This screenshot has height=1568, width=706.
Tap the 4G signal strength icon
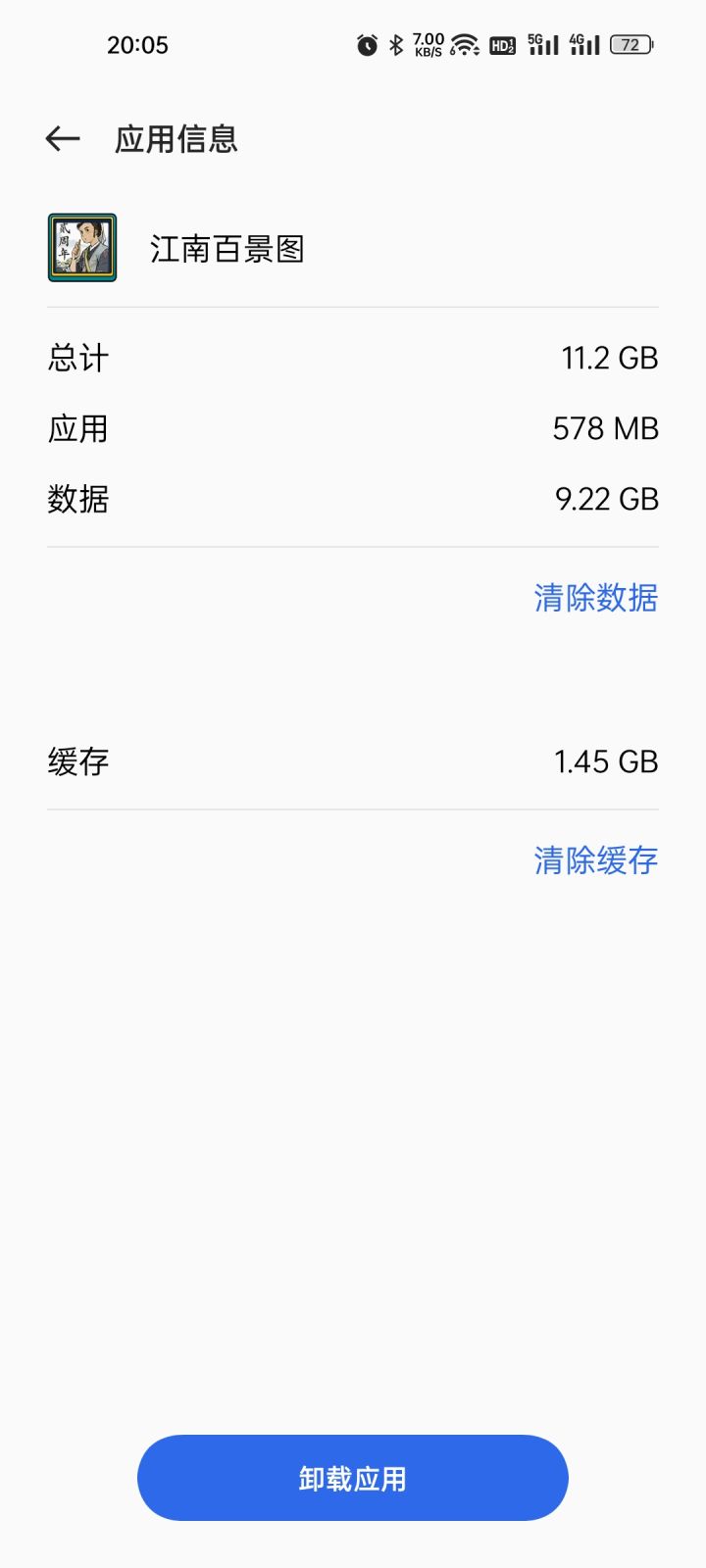click(x=585, y=44)
